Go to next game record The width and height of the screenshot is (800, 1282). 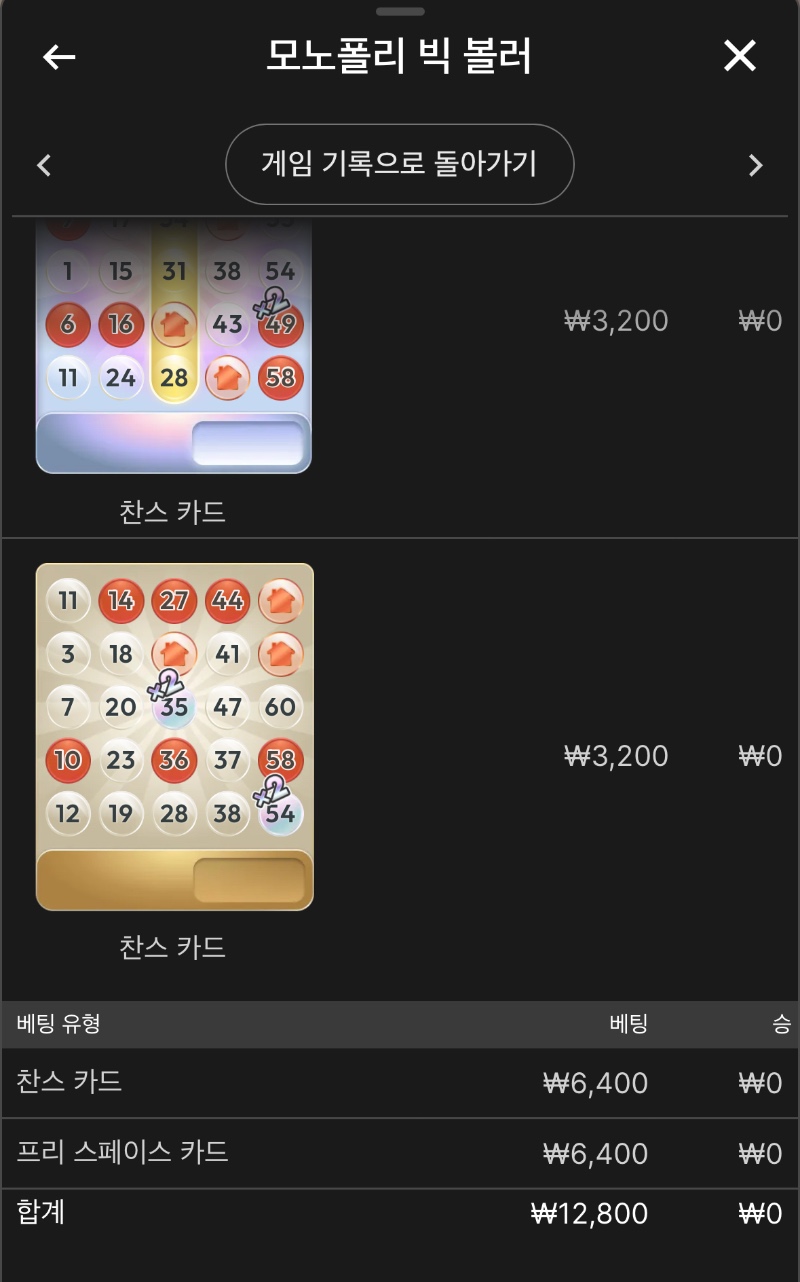pyautogui.click(x=755, y=165)
